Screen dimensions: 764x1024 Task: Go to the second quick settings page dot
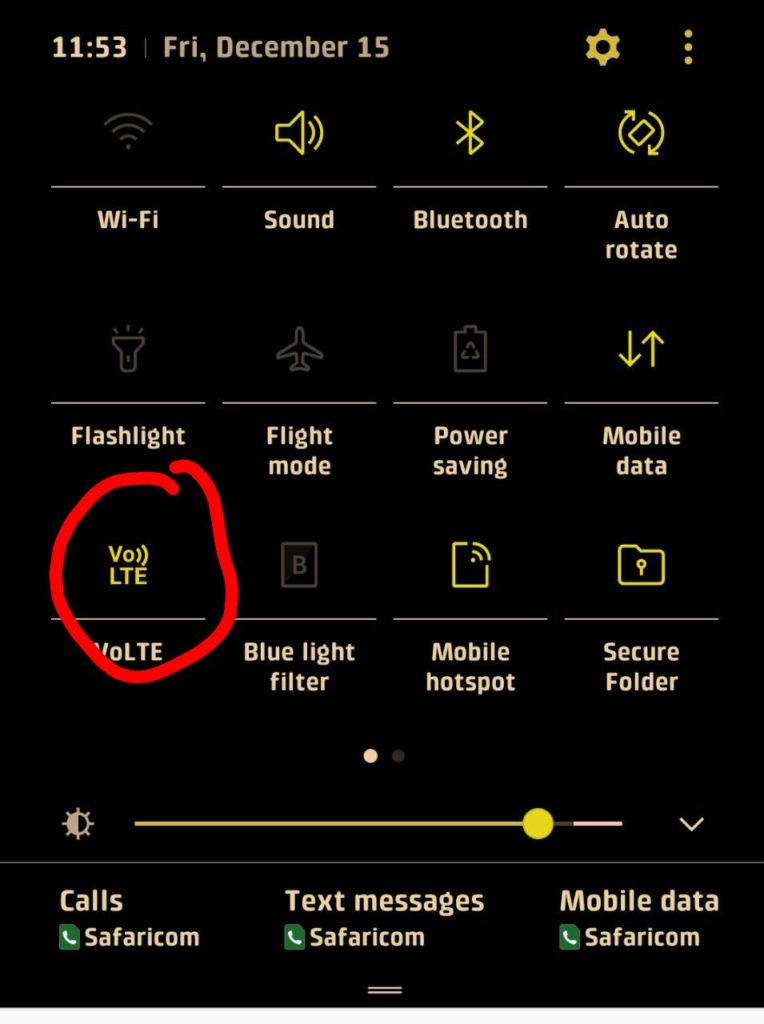(x=398, y=756)
